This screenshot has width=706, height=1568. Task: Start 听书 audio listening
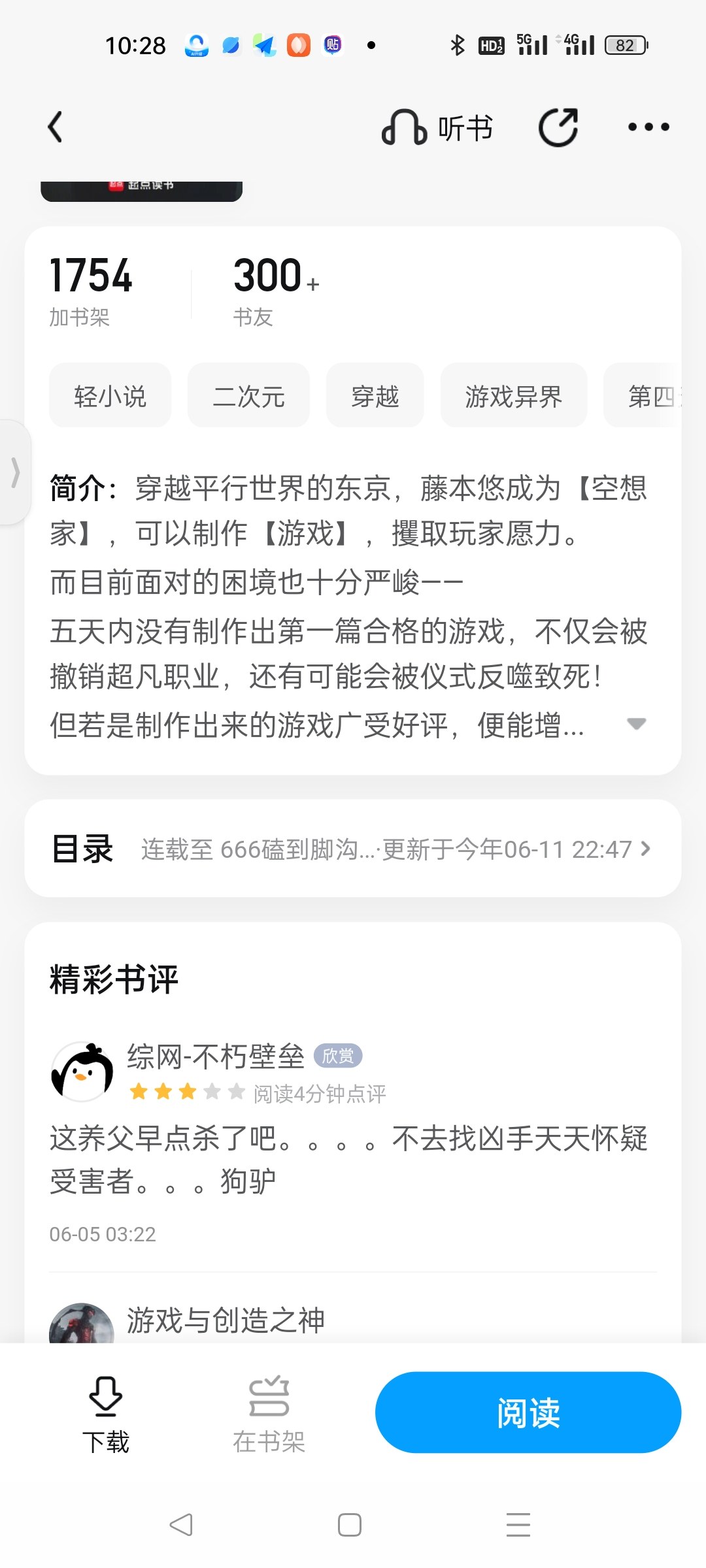[x=437, y=127]
